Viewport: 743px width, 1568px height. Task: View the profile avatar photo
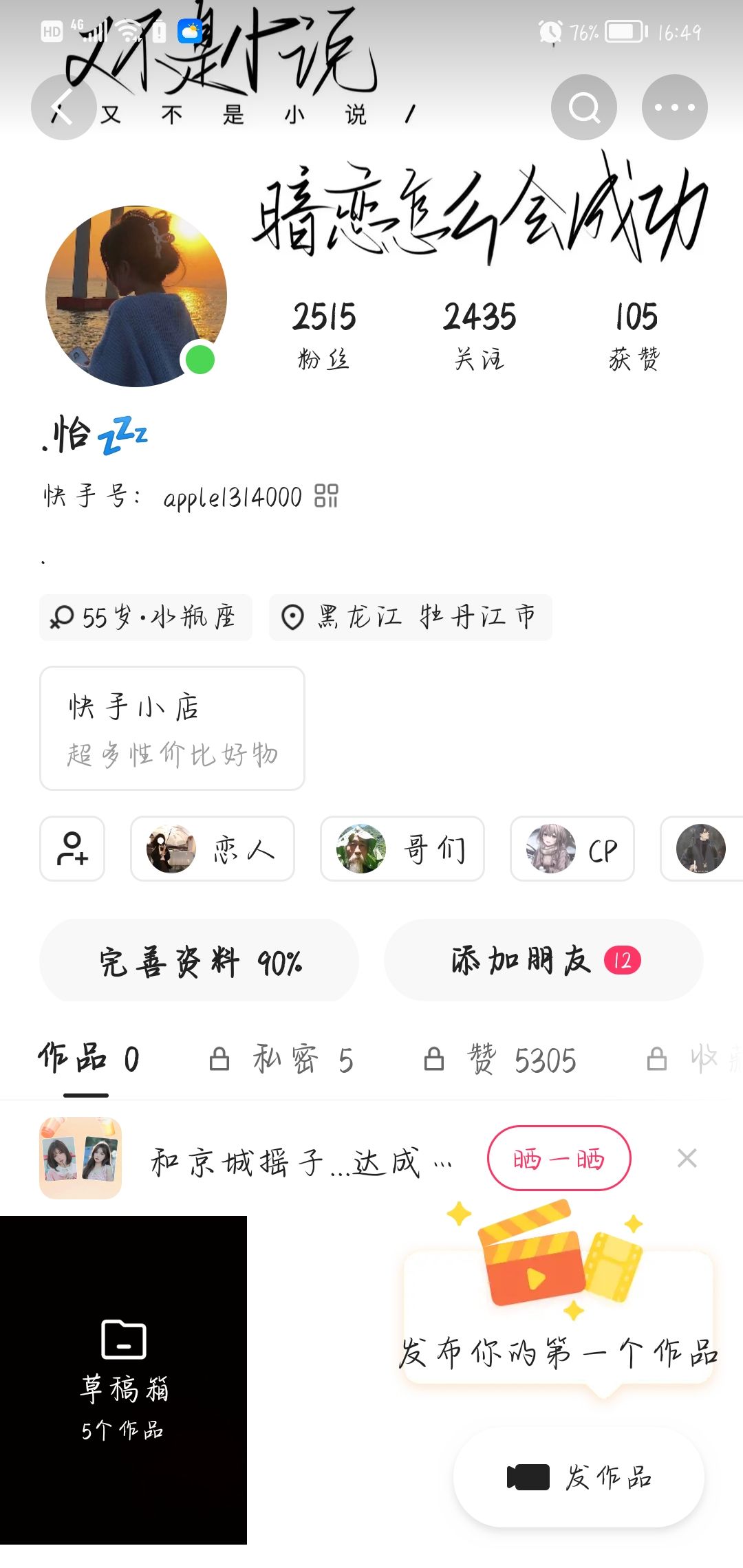136,296
